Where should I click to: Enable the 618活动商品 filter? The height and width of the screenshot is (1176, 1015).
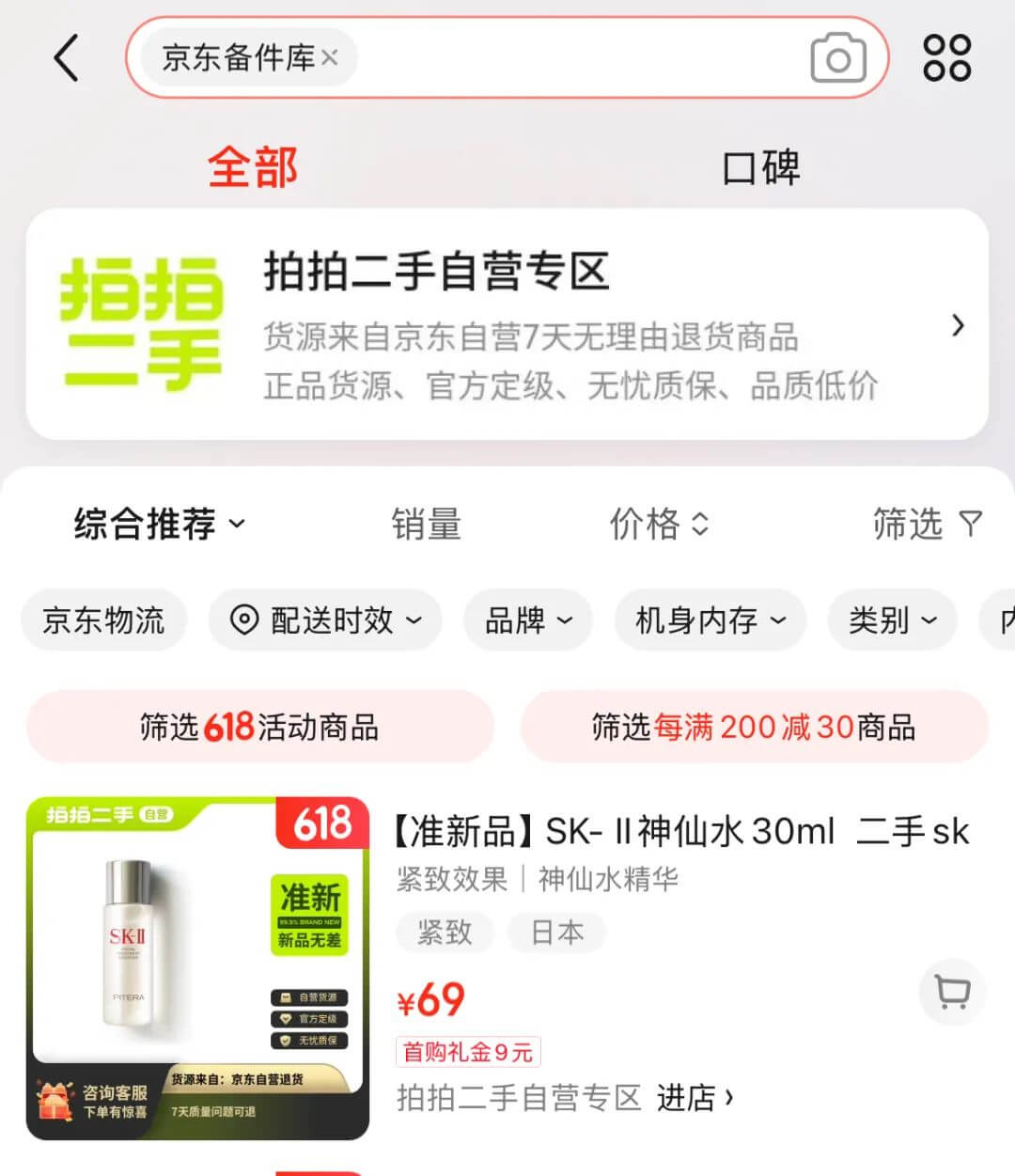pyautogui.click(x=258, y=727)
